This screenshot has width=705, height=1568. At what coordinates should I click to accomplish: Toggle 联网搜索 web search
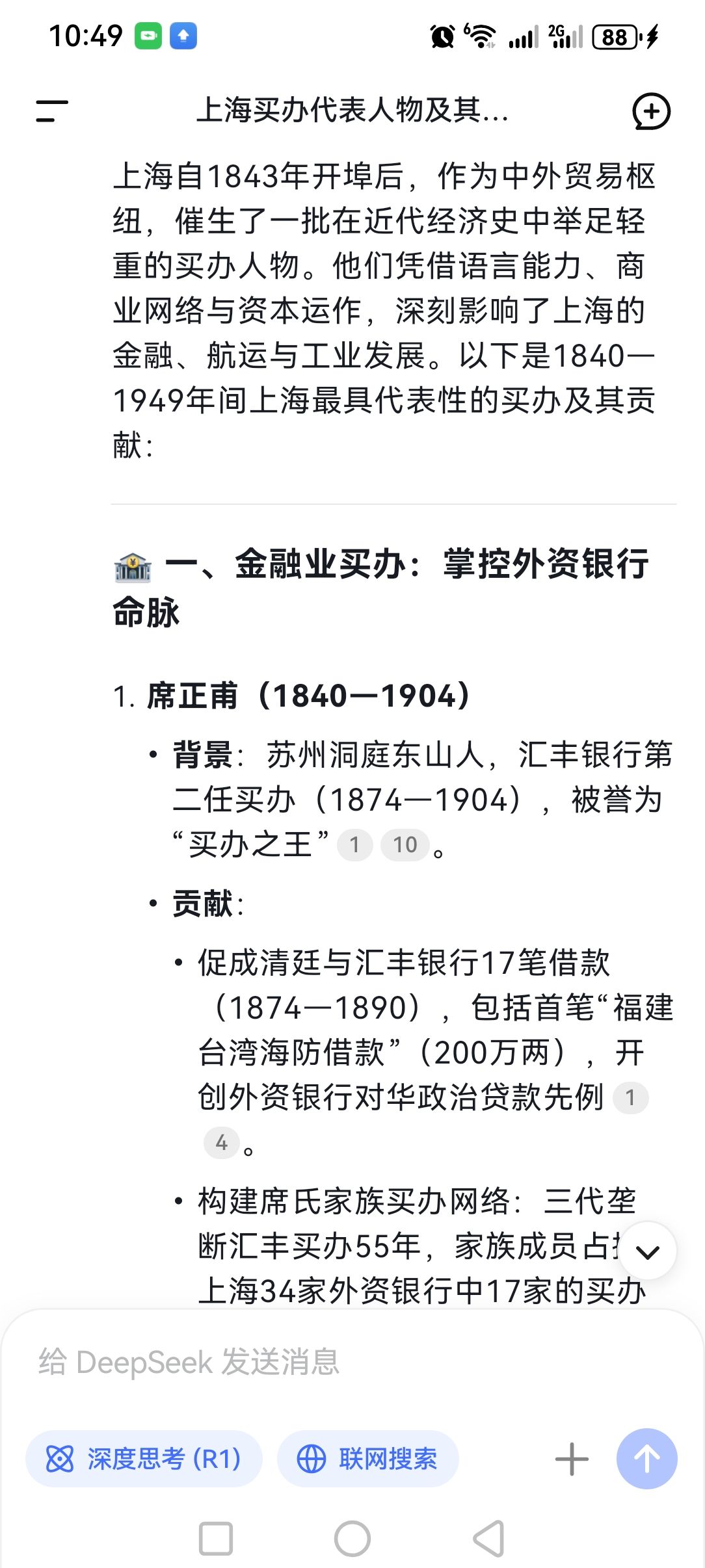[368, 1459]
